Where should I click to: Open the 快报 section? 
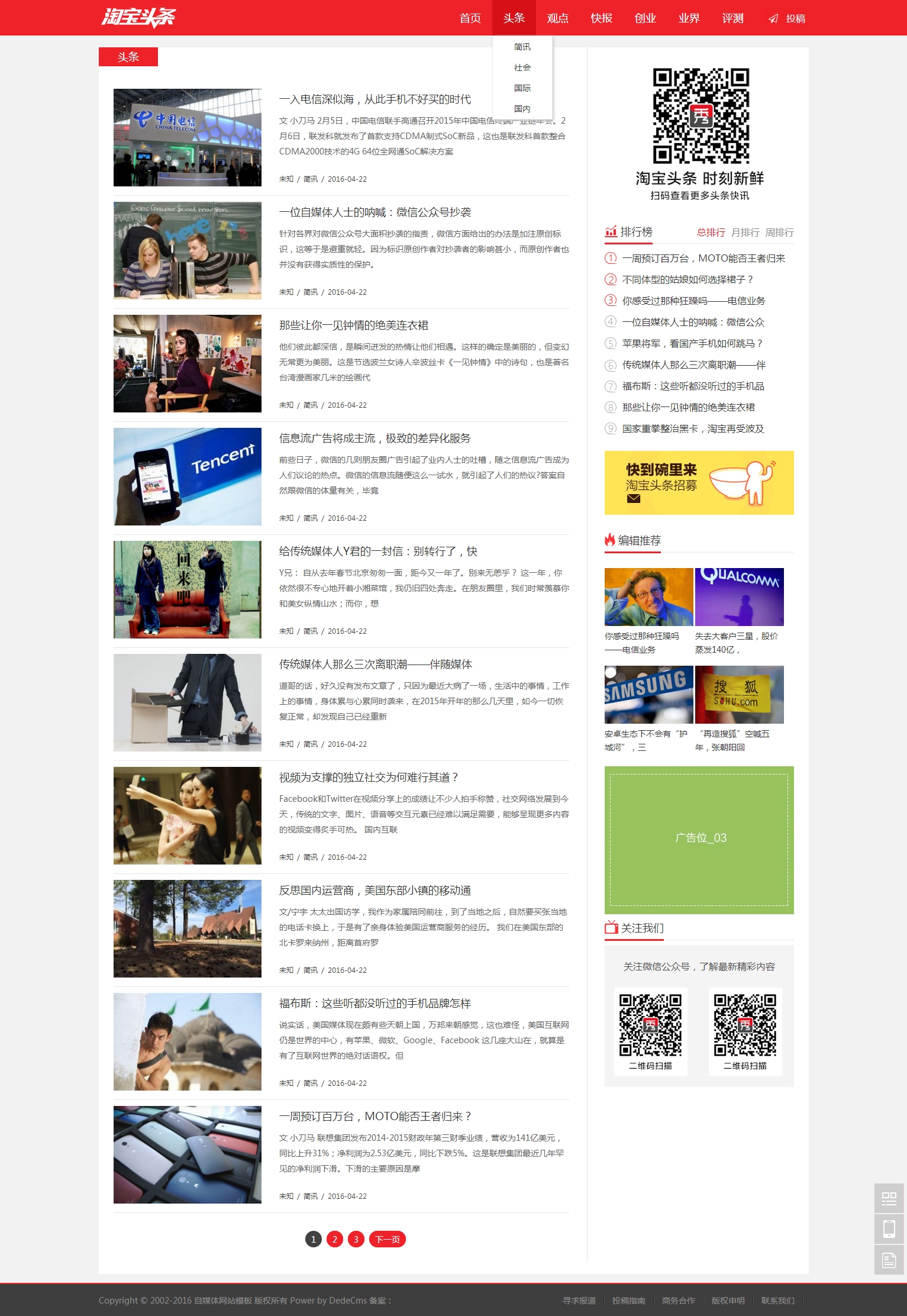pyautogui.click(x=601, y=18)
